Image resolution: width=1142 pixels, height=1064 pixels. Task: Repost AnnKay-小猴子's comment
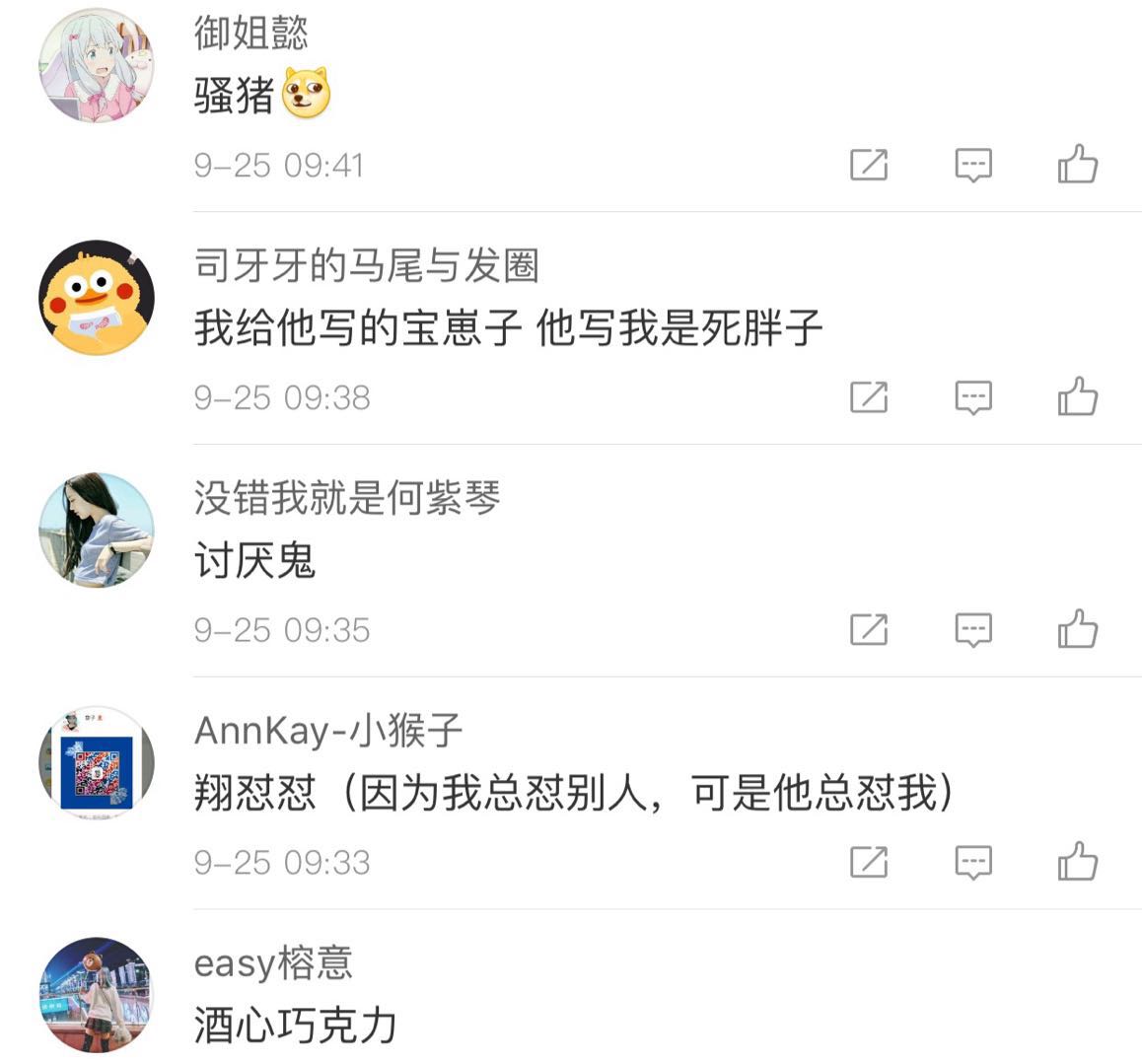click(x=868, y=862)
